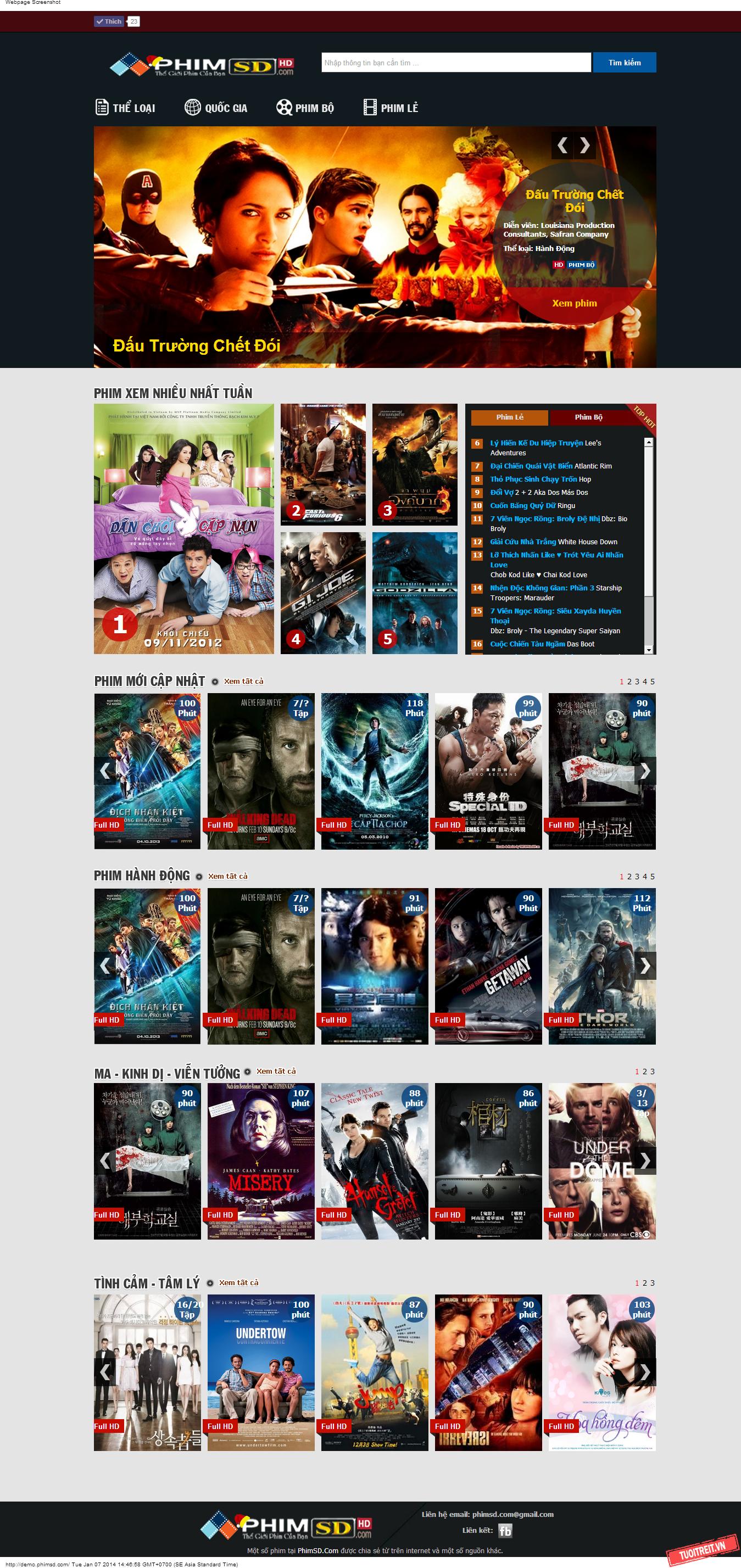Show previous banner slide

(x=562, y=146)
